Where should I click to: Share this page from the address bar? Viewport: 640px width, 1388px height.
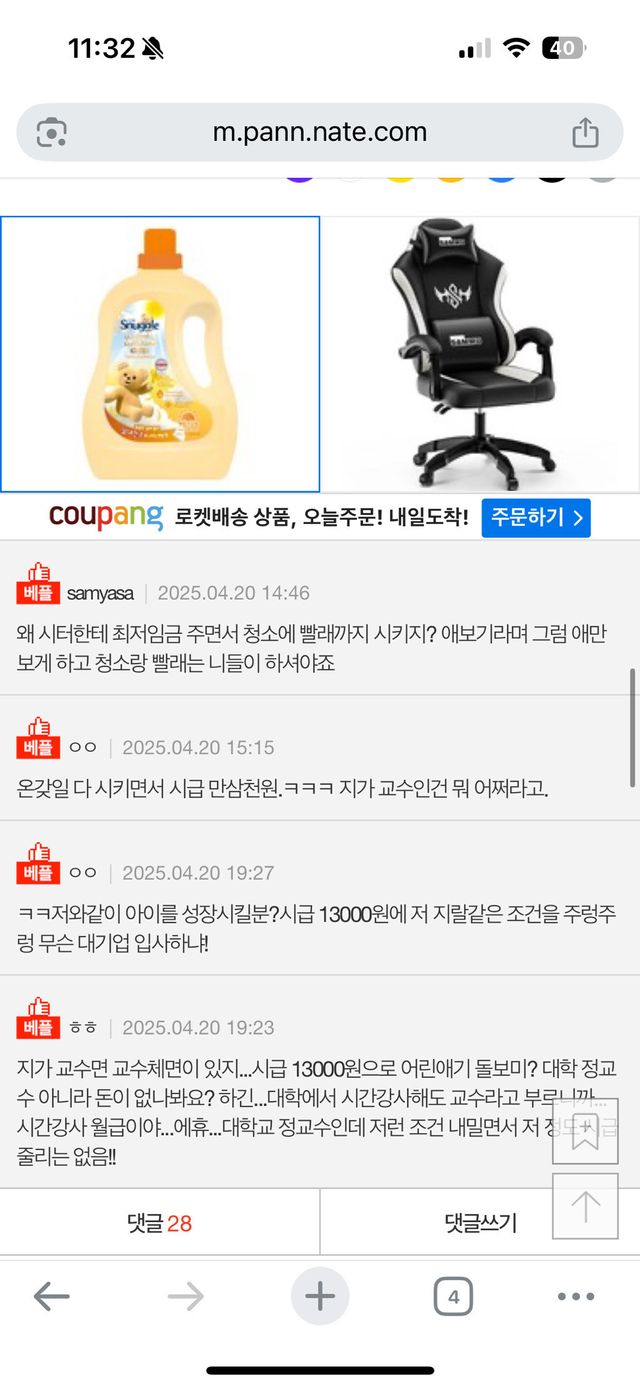pyautogui.click(x=585, y=132)
